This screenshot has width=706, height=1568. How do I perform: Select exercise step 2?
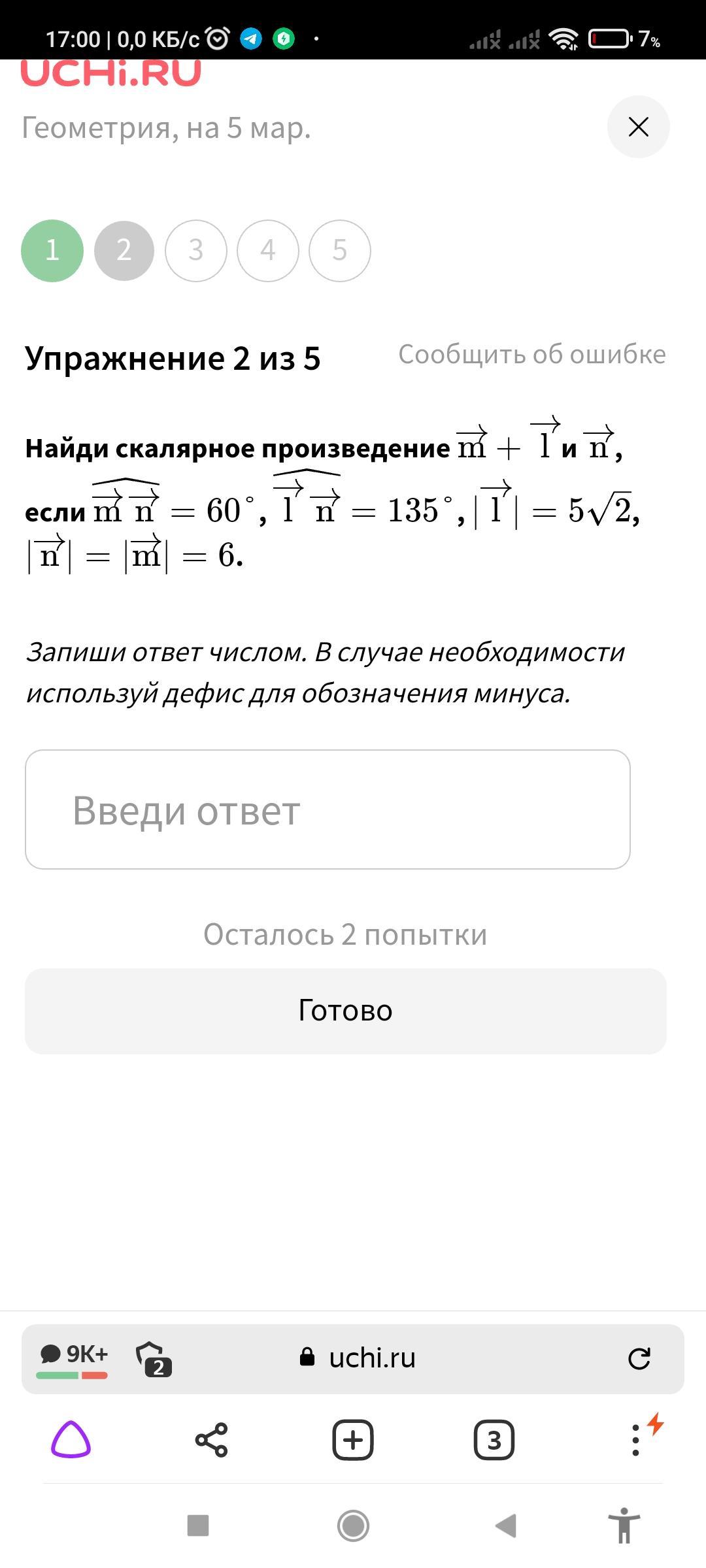coord(124,250)
